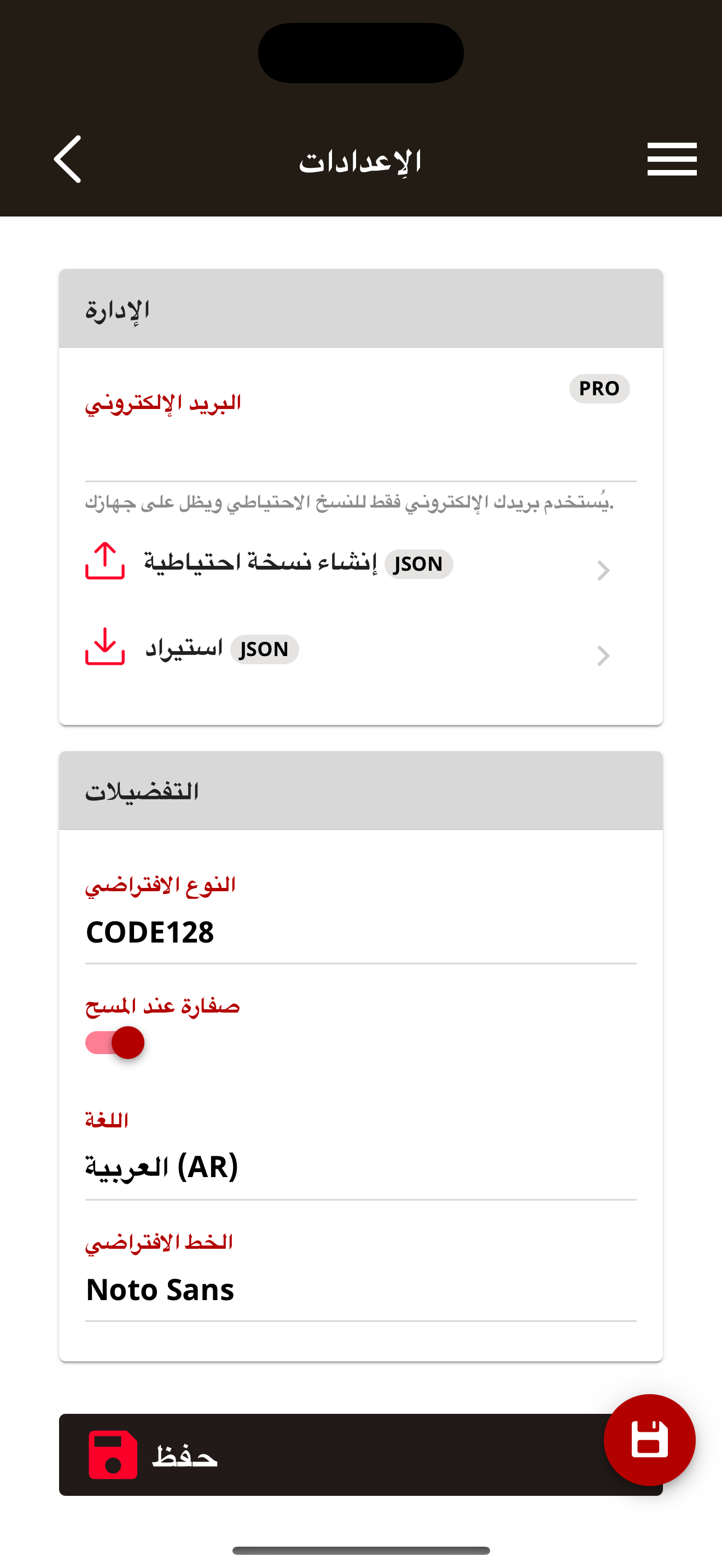Tap the wide save button (حفظ)
The height and width of the screenshot is (1568, 722).
click(329, 1455)
